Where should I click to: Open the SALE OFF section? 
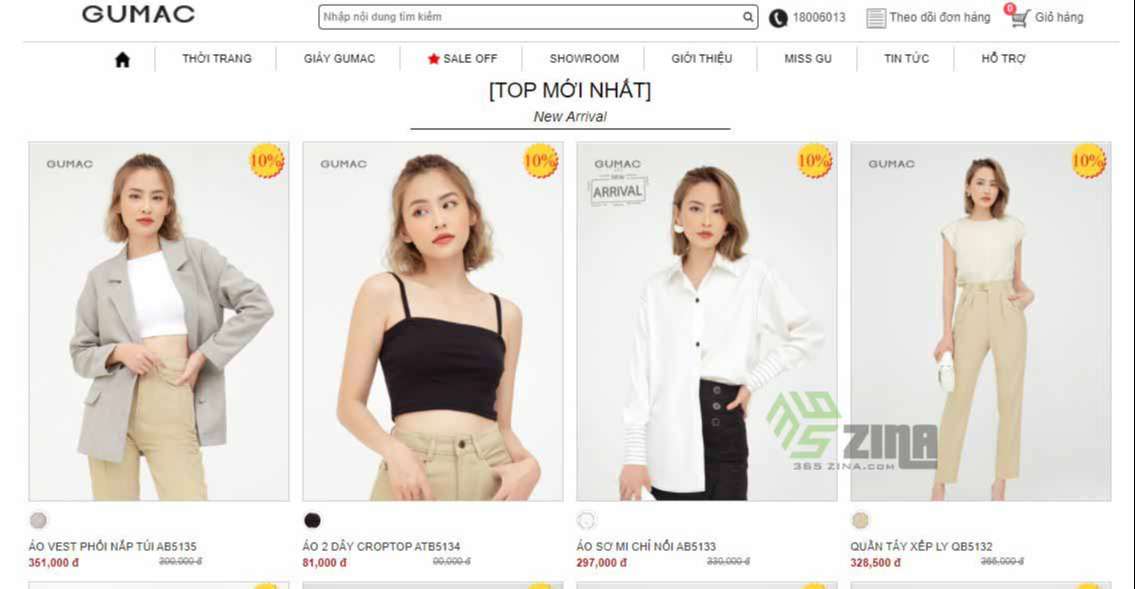tap(462, 59)
